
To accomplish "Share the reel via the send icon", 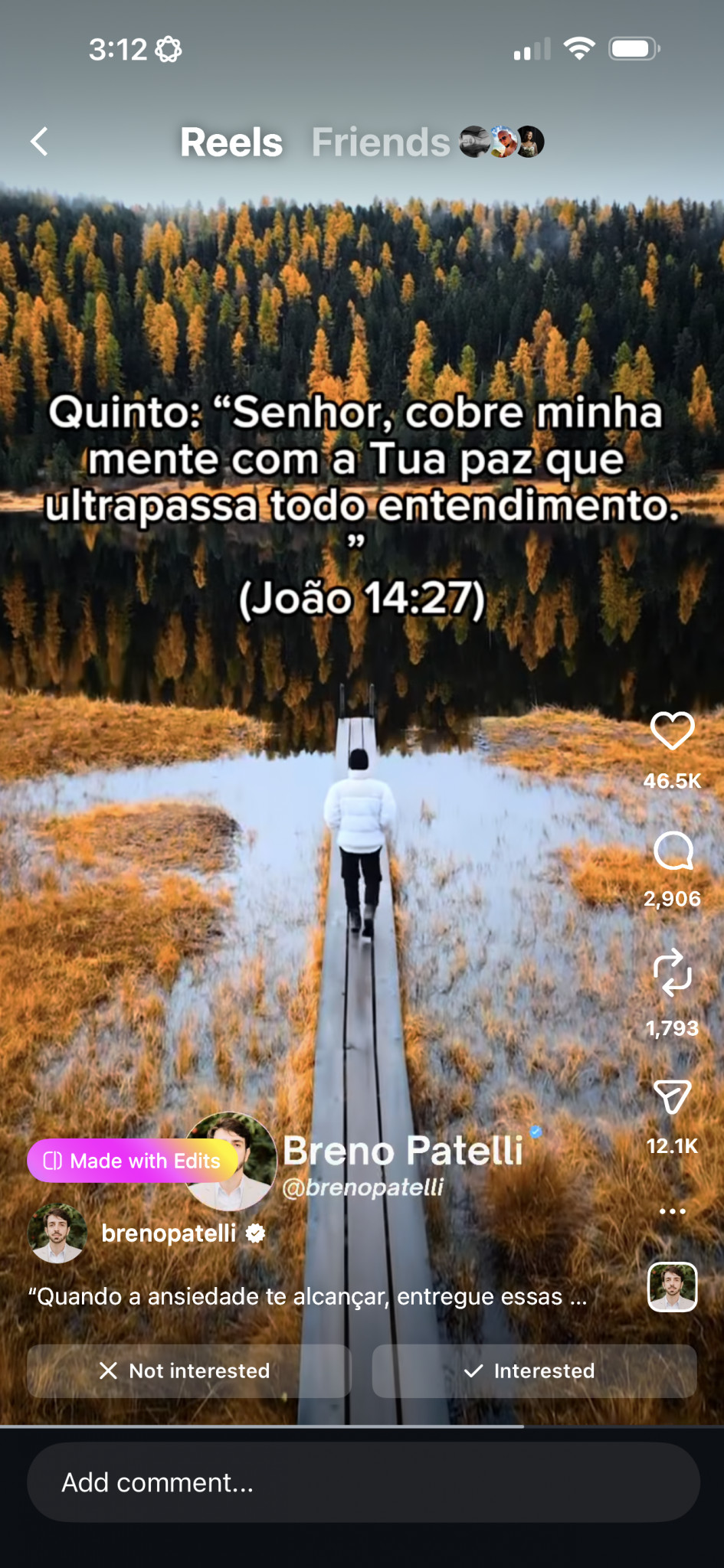I will tap(672, 1097).
